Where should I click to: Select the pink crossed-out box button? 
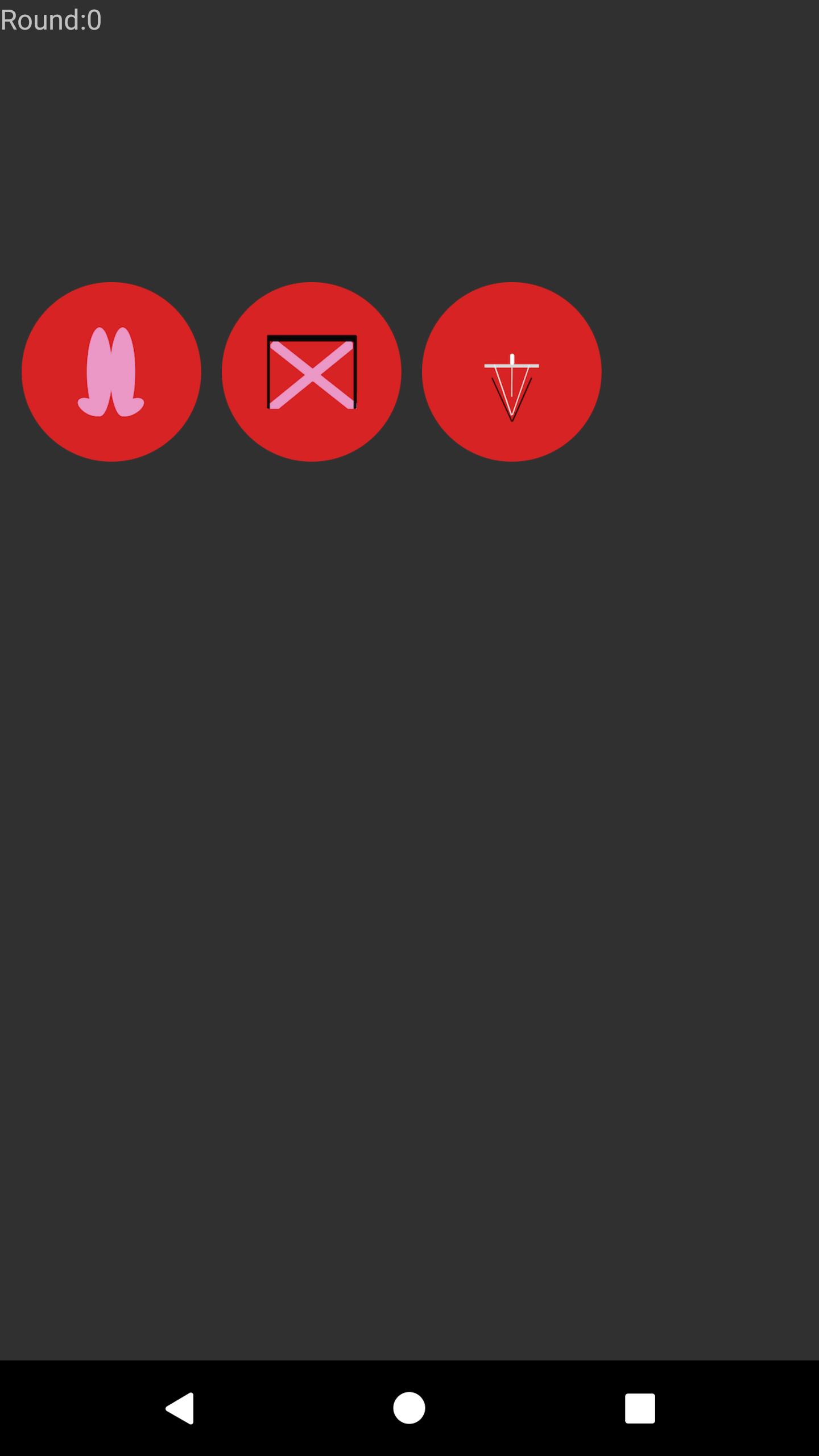312,371
